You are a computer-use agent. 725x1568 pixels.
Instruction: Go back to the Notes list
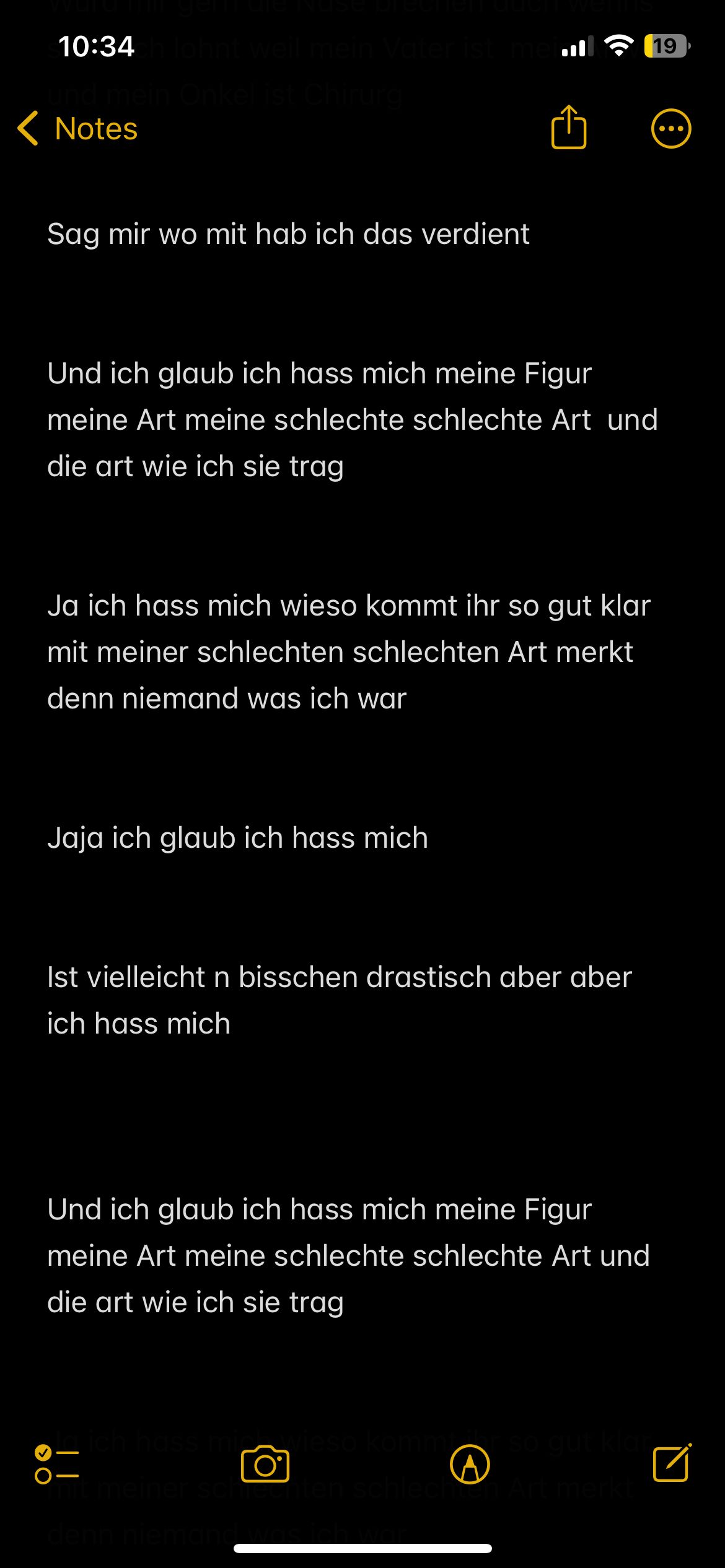tap(77, 129)
